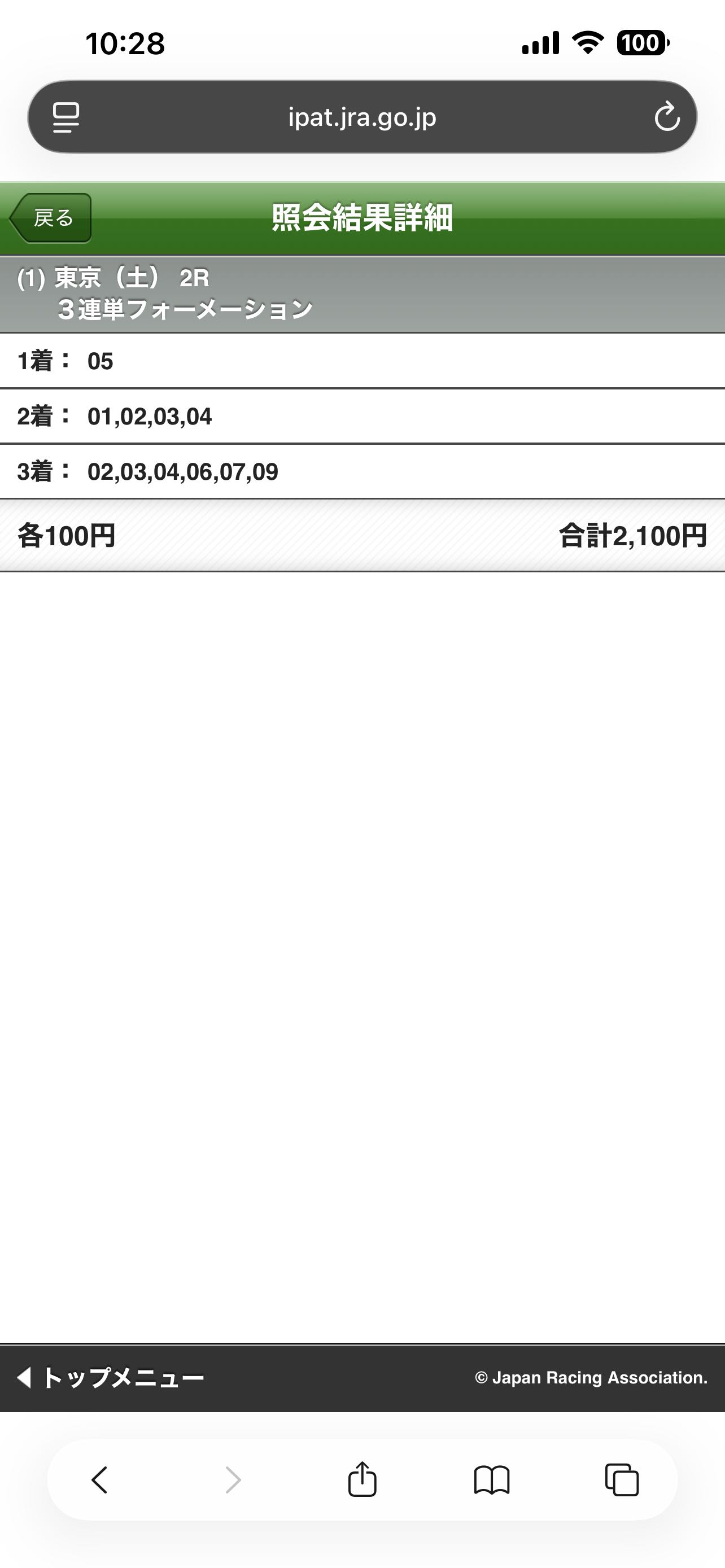The image size is (725, 1568).
Task: Reload the page in the address bar
Action: coord(667,117)
